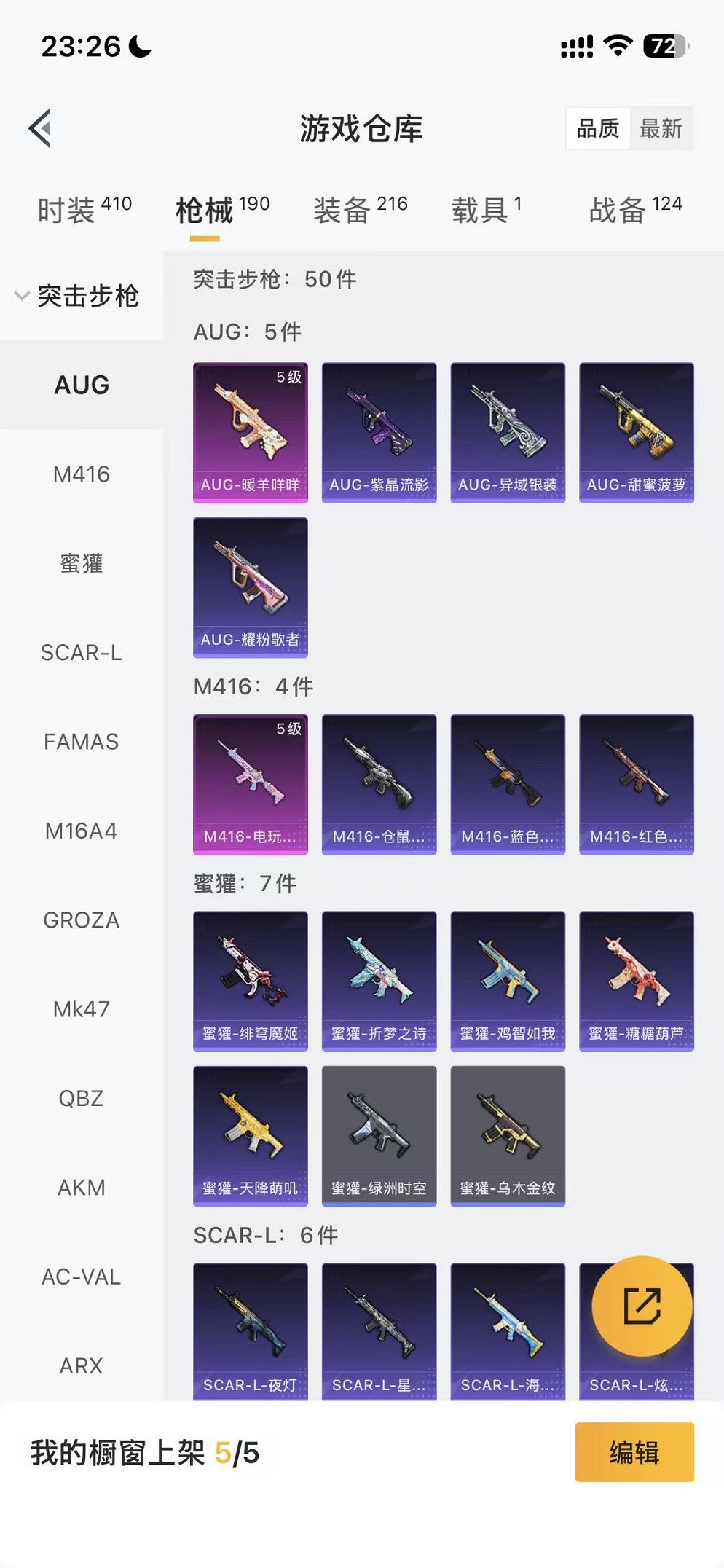Open the AUG-暖羊咩咩 skin

pyautogui.click(x=250, y=432)
